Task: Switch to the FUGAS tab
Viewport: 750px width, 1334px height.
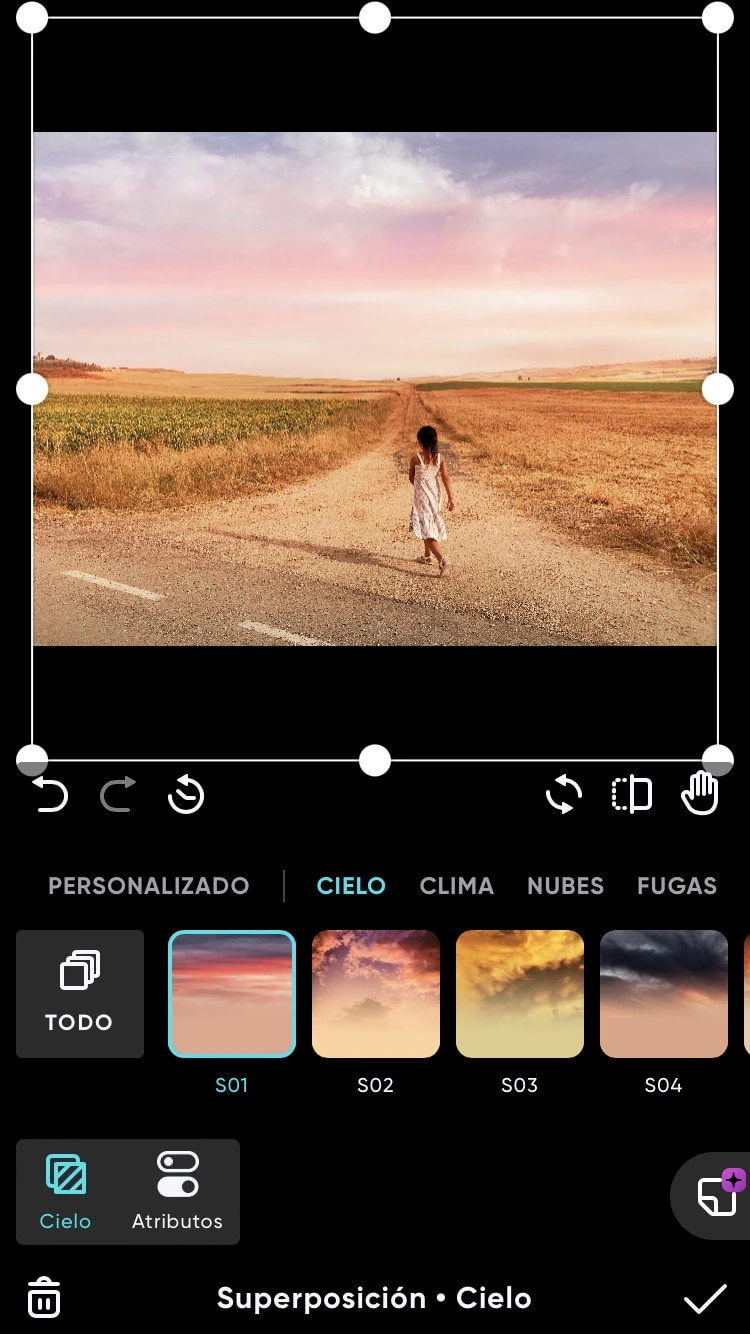Action: tap(677, 886)
